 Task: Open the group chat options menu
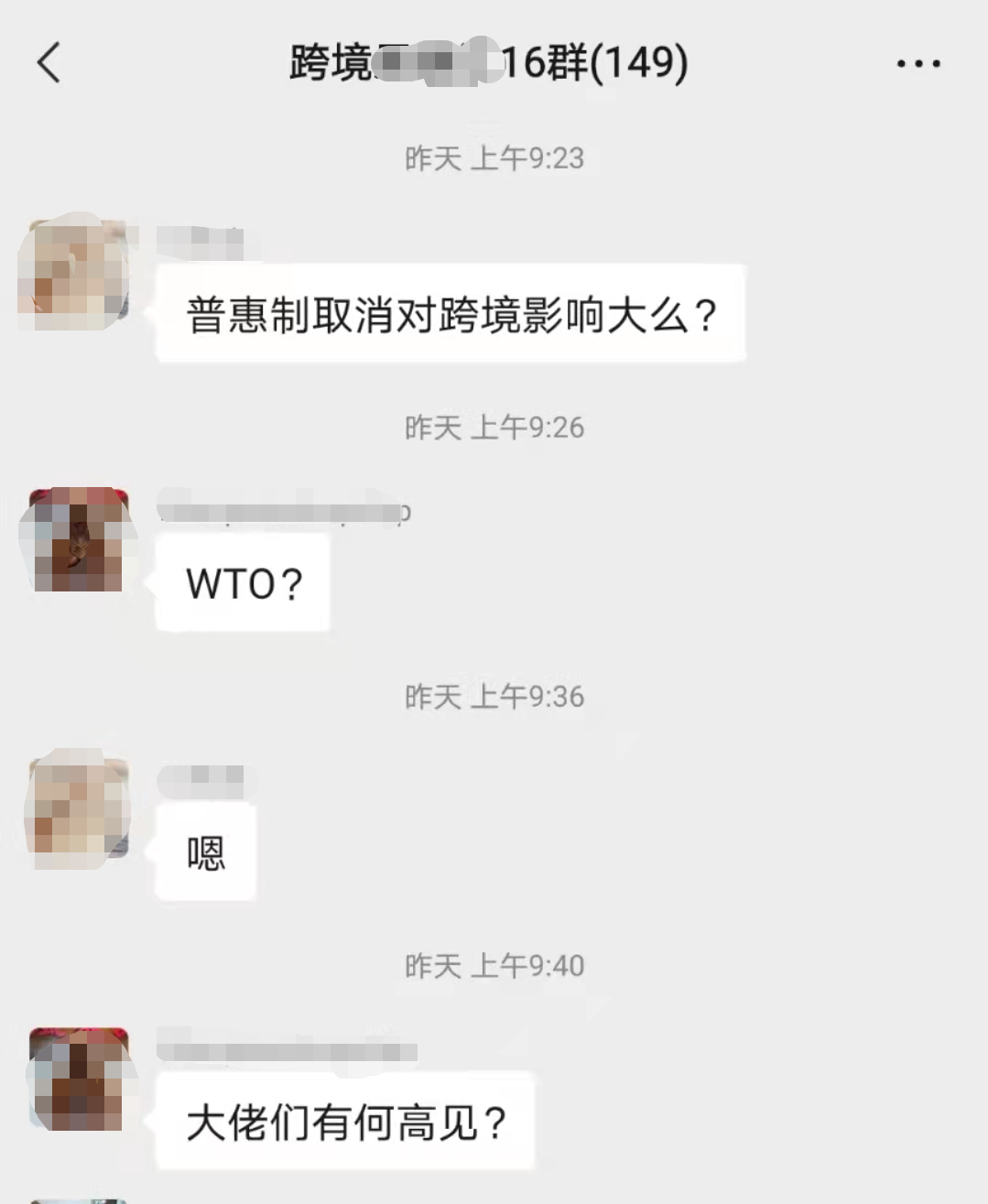(917, 64)
